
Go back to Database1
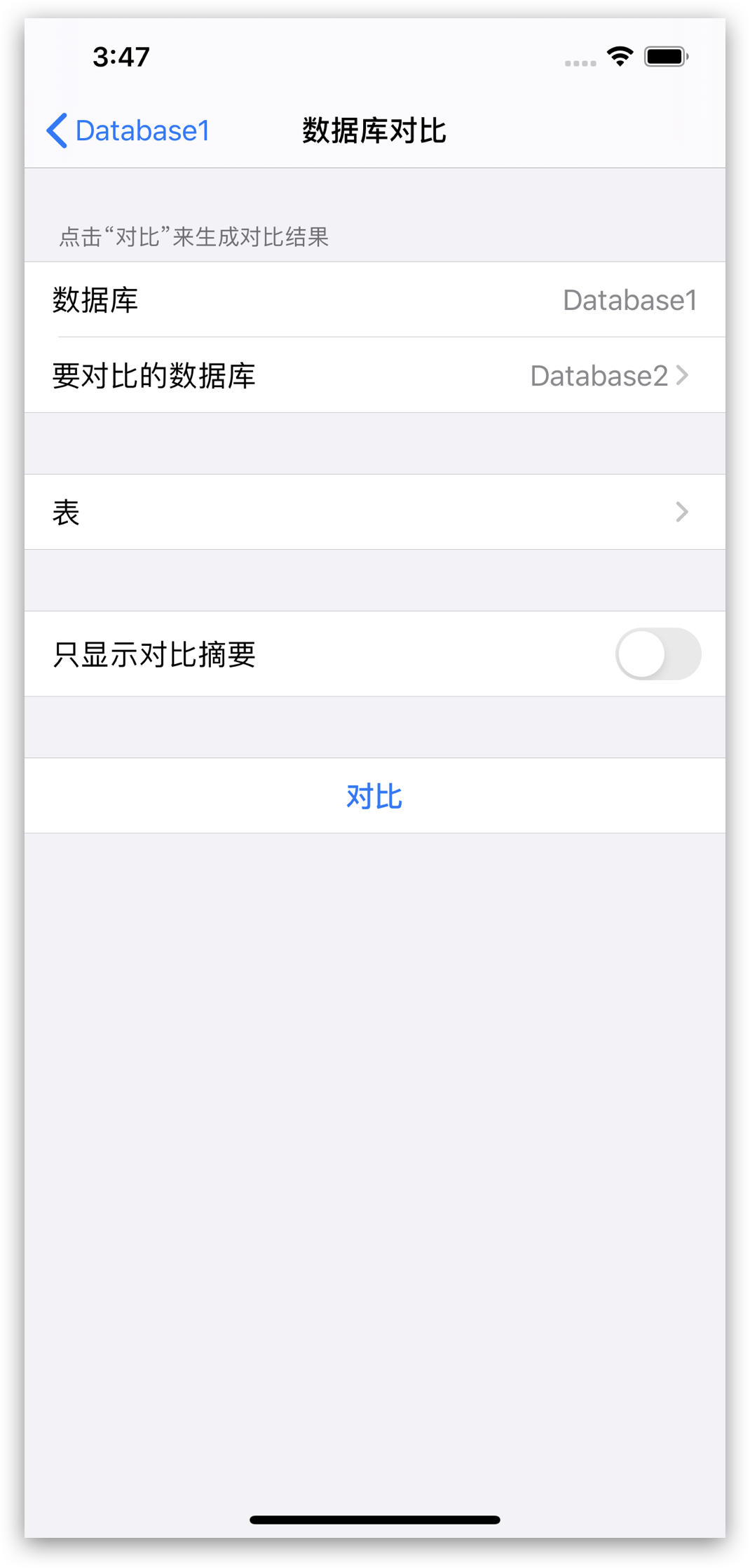(x=128, y=130)
